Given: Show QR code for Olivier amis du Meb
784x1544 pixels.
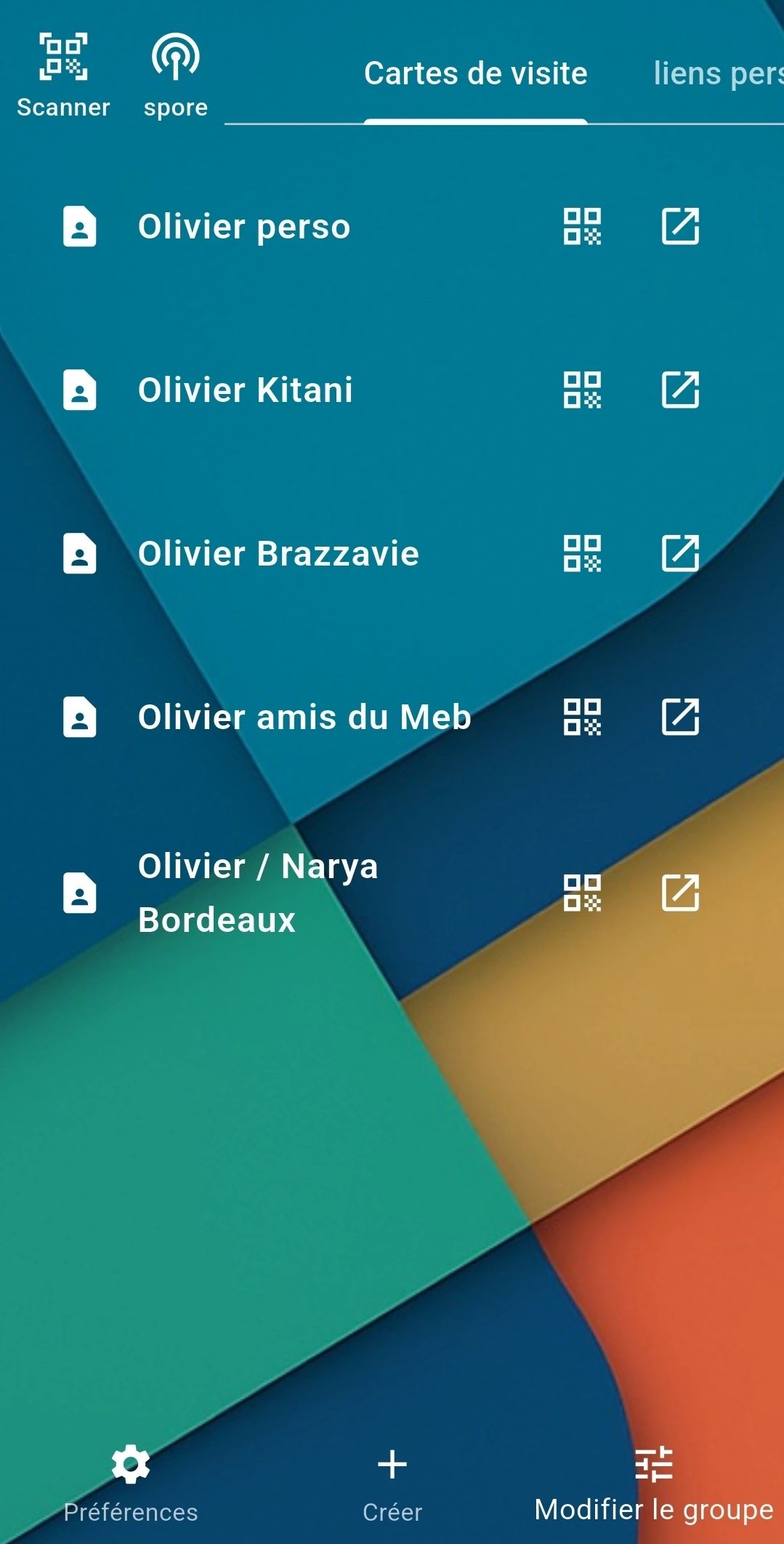Looking at the screenshot, I should click(582, 717).
